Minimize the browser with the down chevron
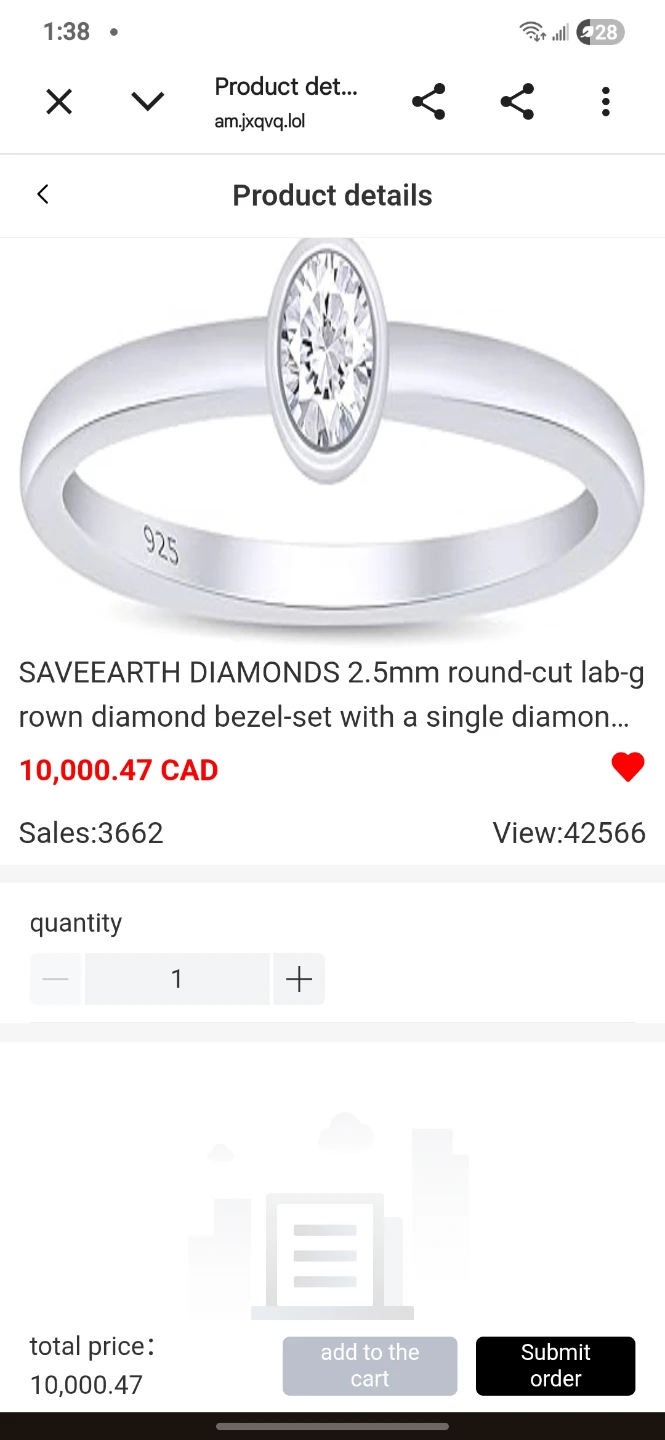 point(147,101)
